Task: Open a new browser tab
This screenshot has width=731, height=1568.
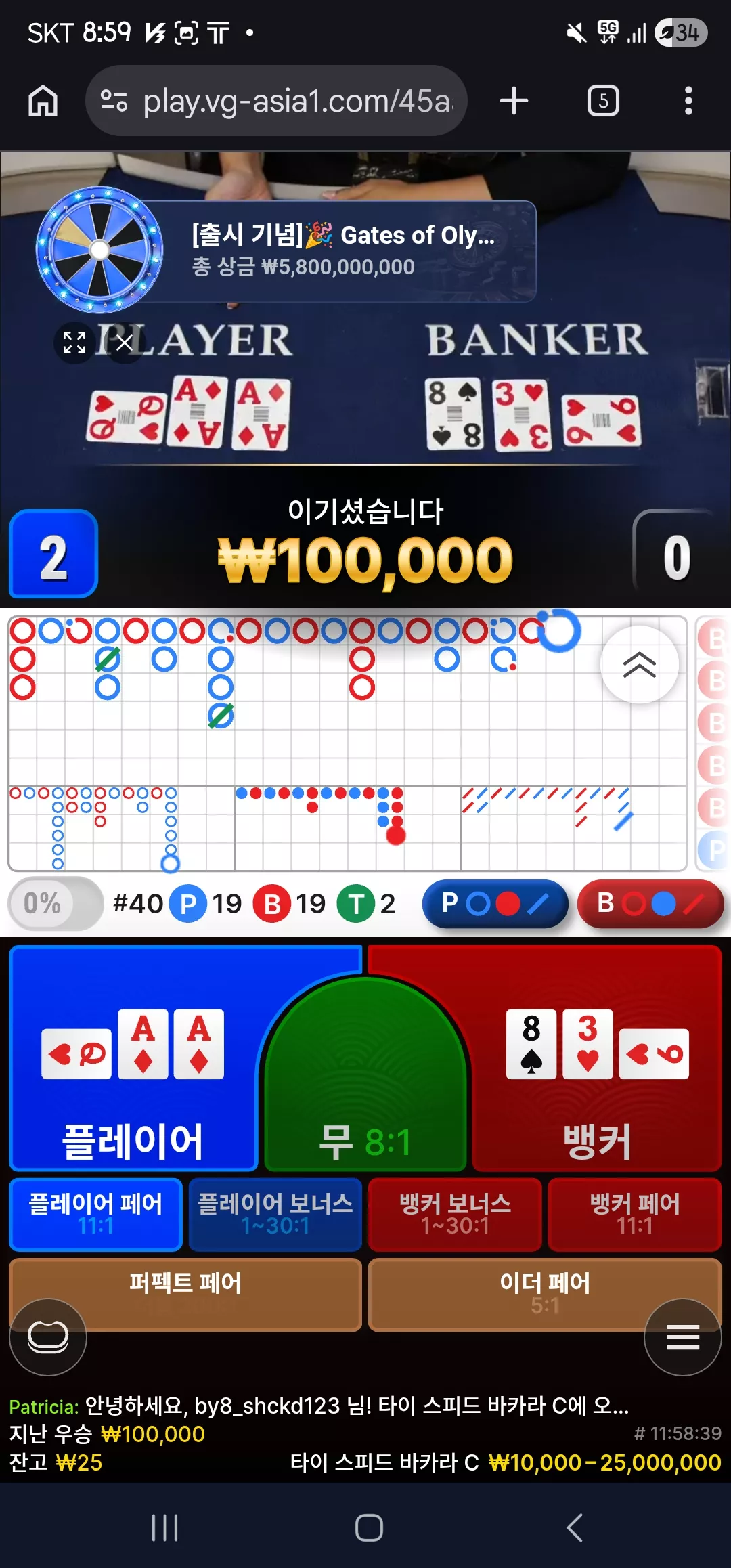Action: (x=514, y=101)
